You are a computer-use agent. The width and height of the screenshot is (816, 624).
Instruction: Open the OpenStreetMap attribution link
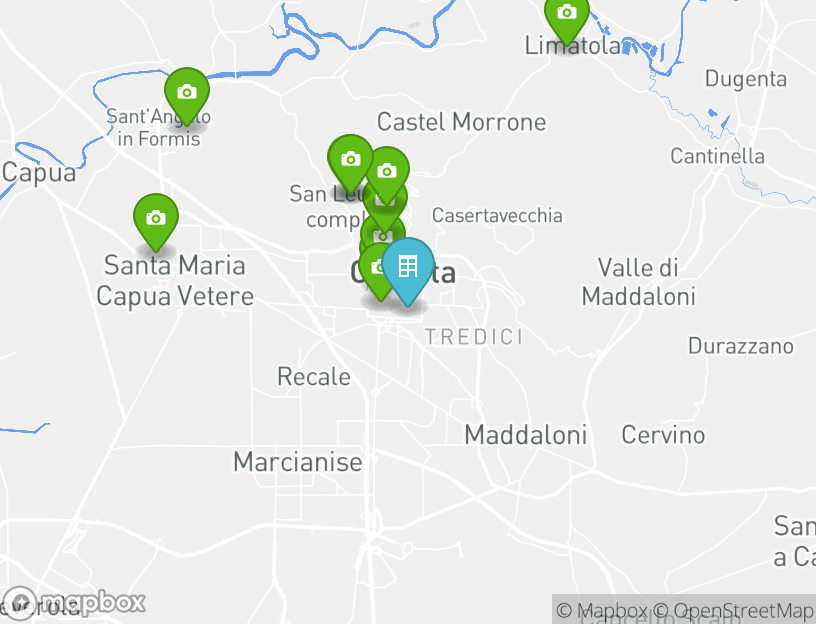(743, 611)
